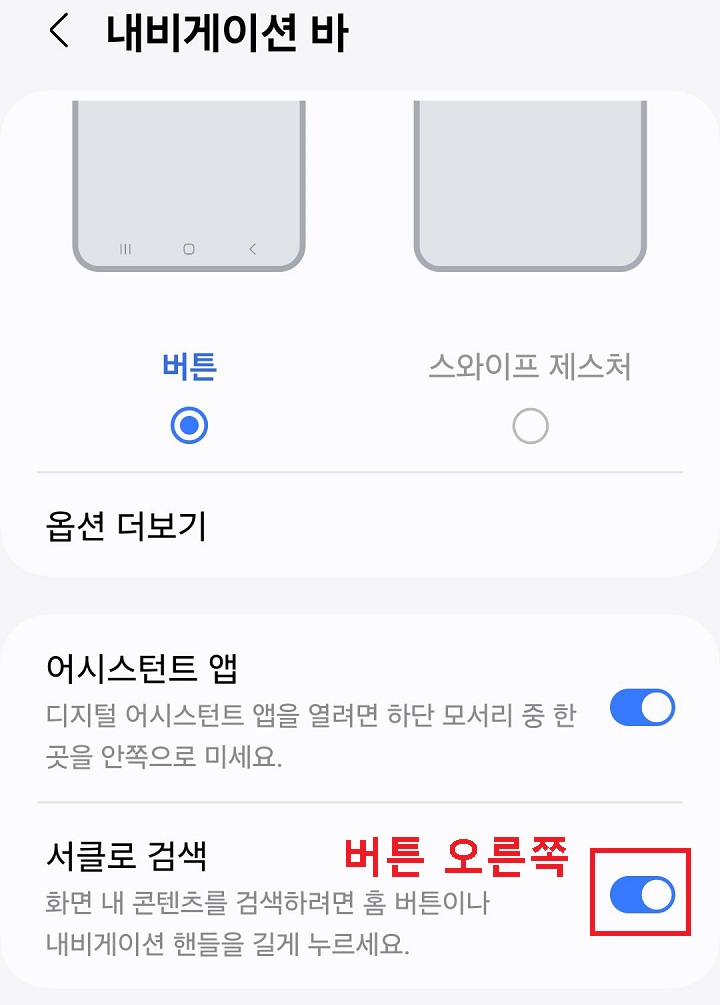
Task: Tap the 버튼 label text
Action: tap(187, 367)
